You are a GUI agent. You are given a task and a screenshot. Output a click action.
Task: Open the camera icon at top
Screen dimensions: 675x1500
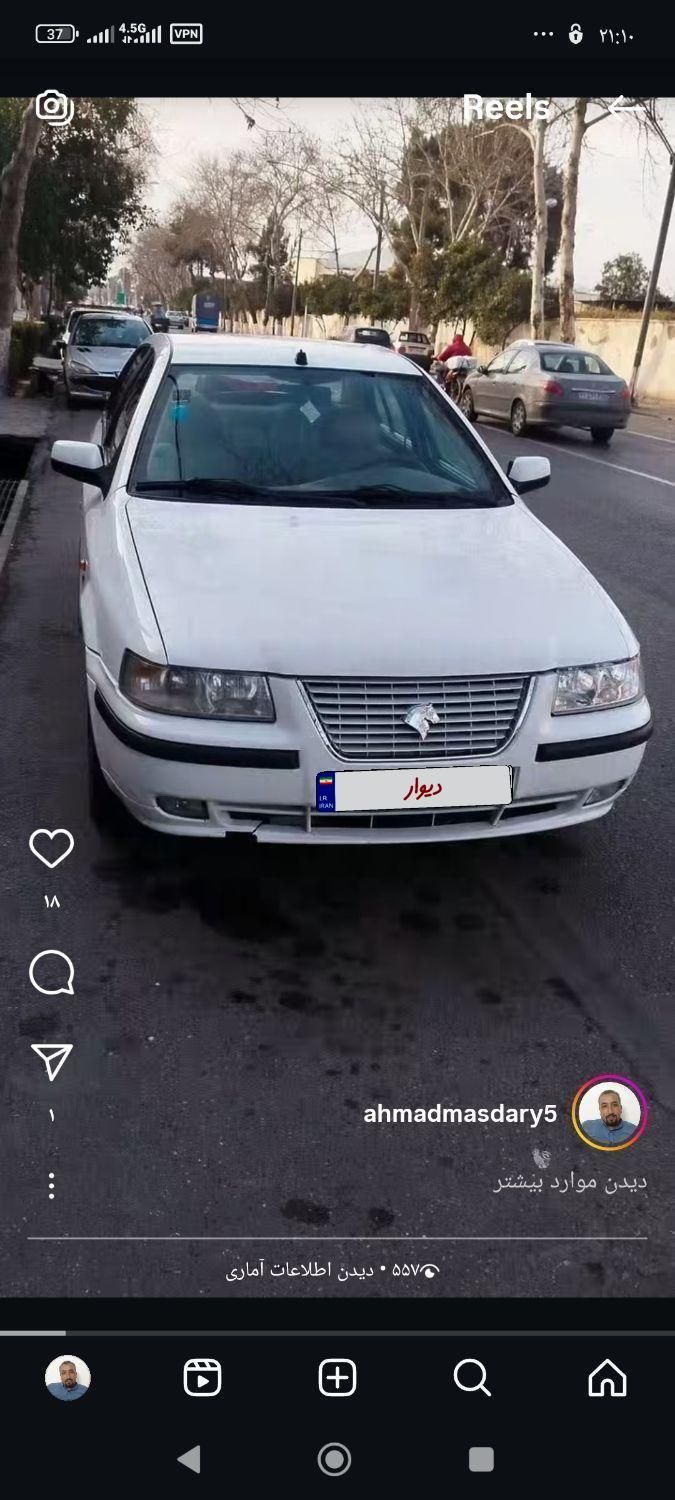point(54,107)
